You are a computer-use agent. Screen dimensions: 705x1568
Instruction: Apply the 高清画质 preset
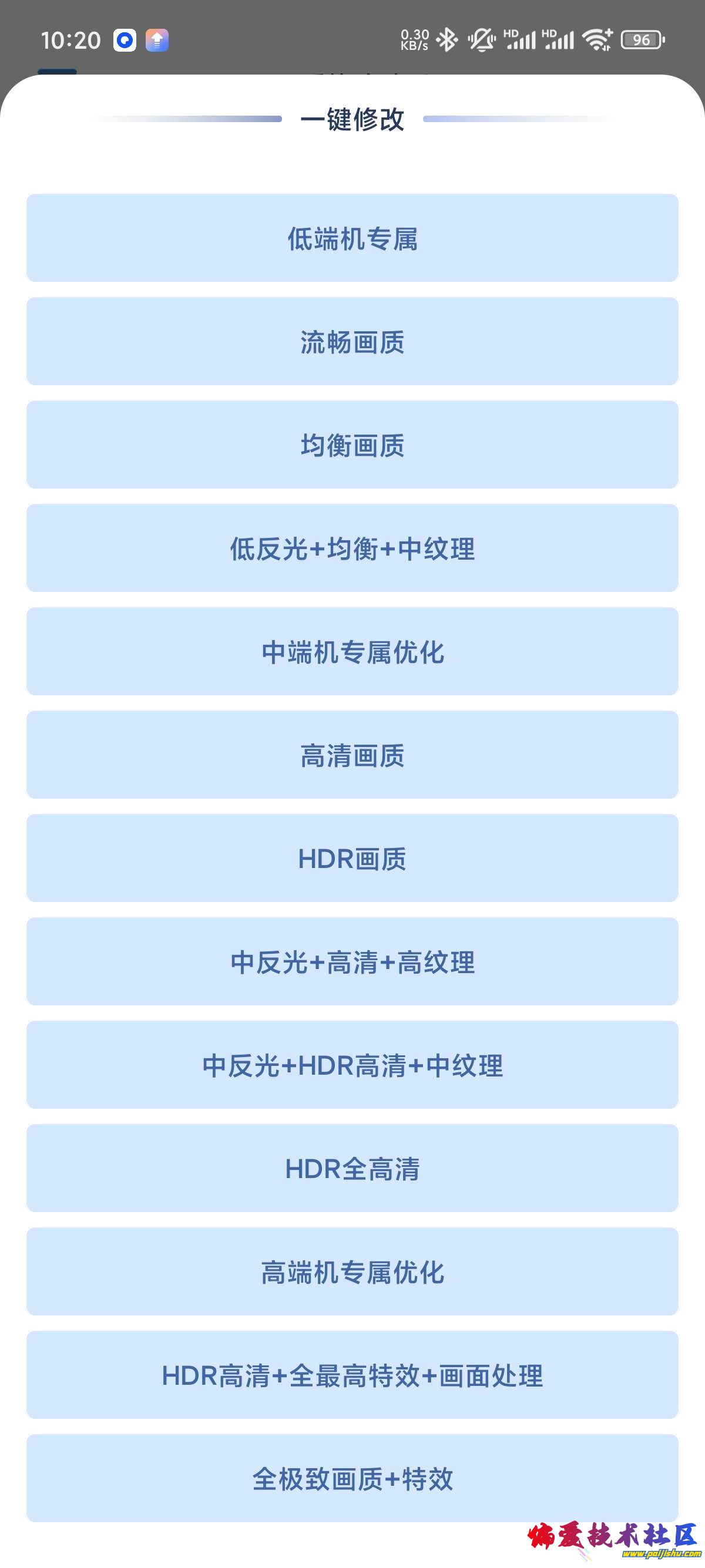[352, 755]
